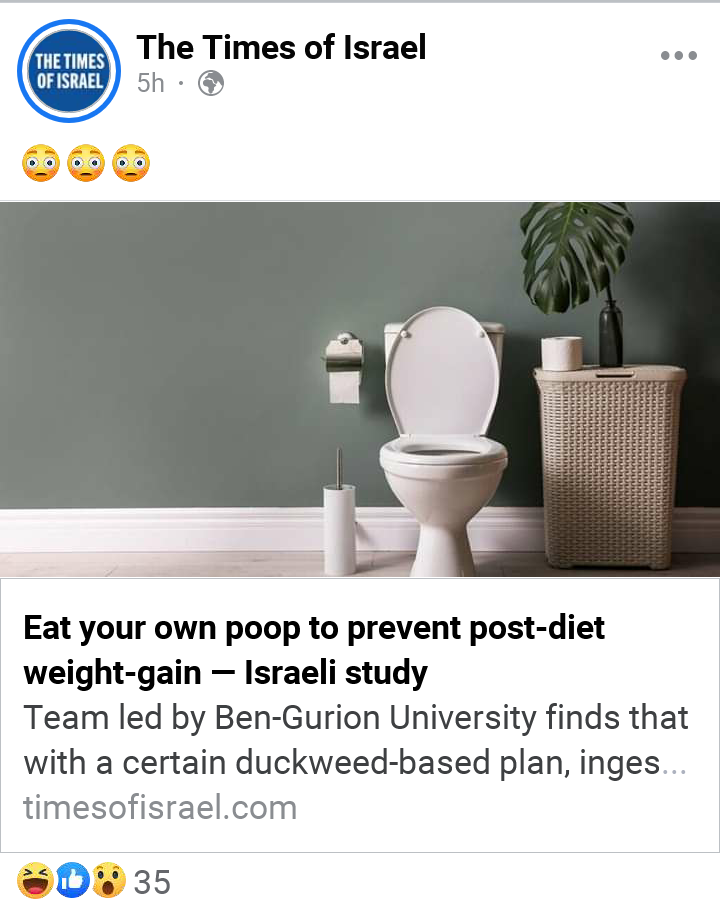
Task: Open The Times of Israel page name
Action: pyautogui.click(x=281, y=47)
